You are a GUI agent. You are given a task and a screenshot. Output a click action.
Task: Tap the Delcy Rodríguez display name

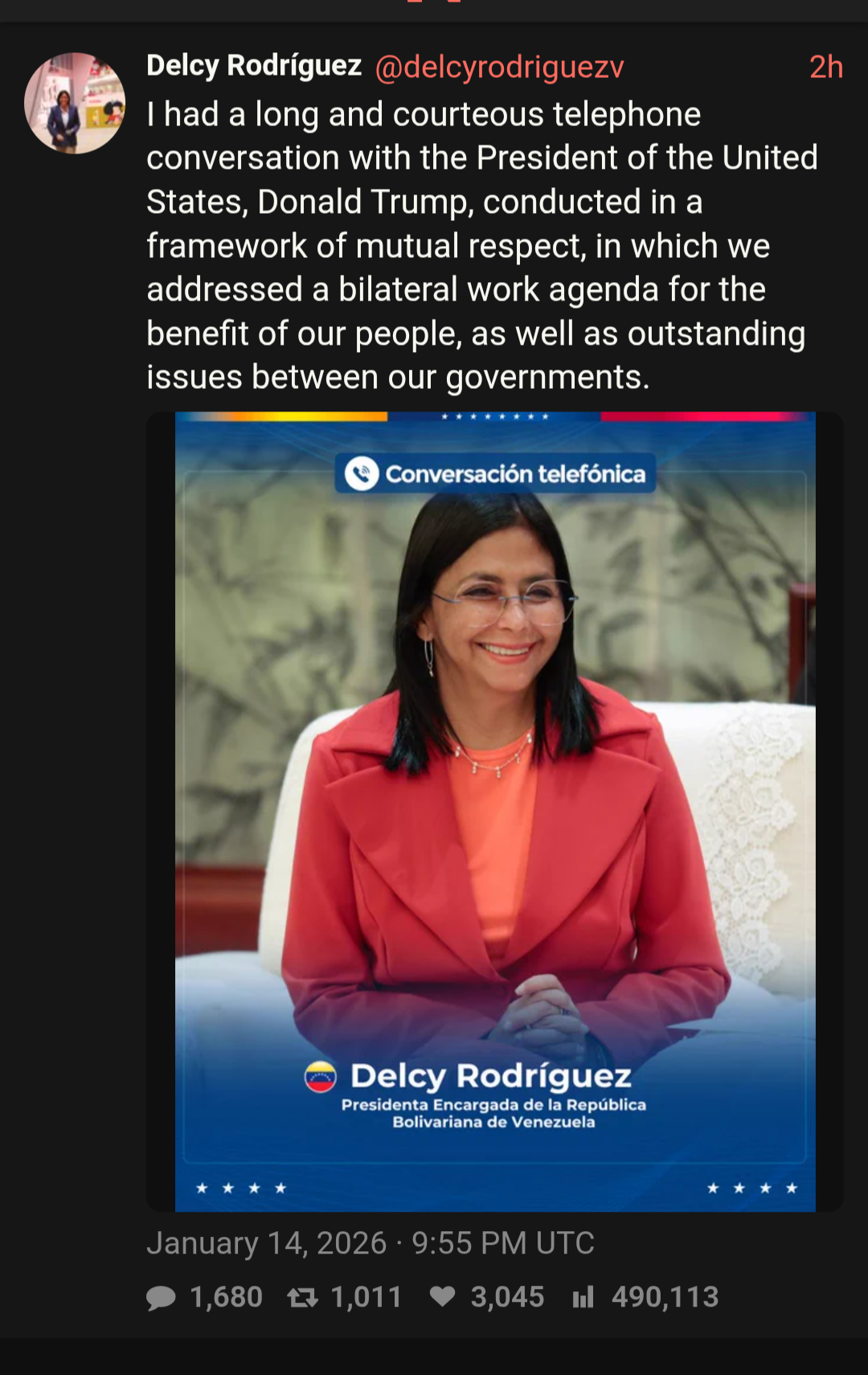(x=254, y=66)
